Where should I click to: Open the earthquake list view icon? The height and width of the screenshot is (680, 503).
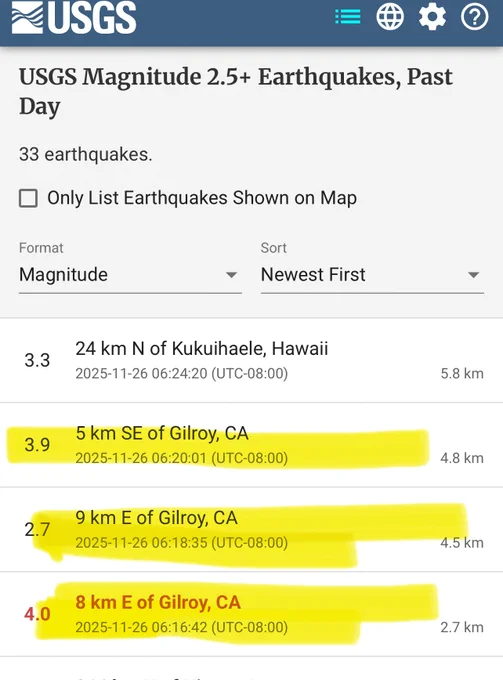tap(348, 17)
